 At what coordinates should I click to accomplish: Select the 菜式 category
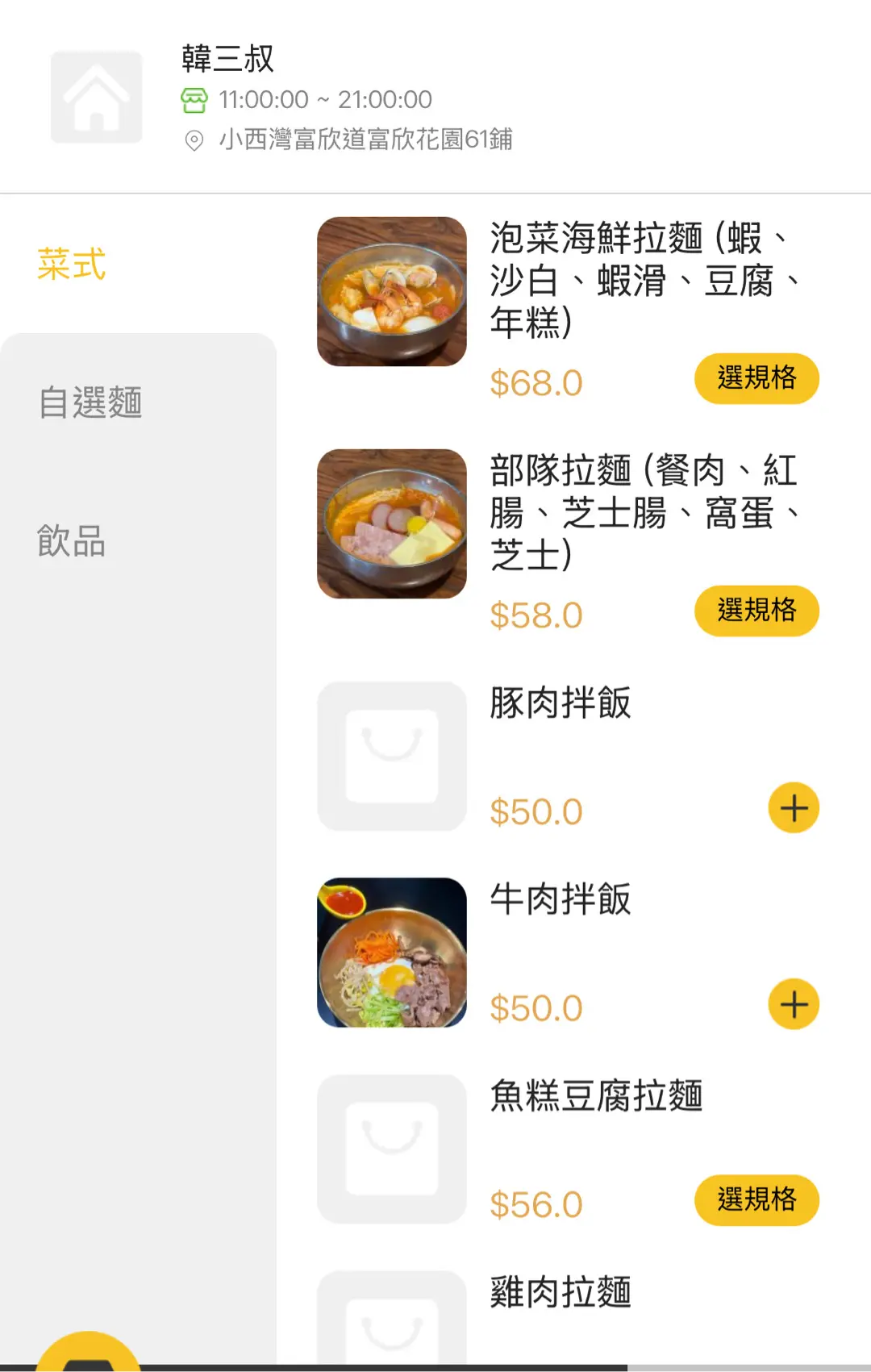72,265
